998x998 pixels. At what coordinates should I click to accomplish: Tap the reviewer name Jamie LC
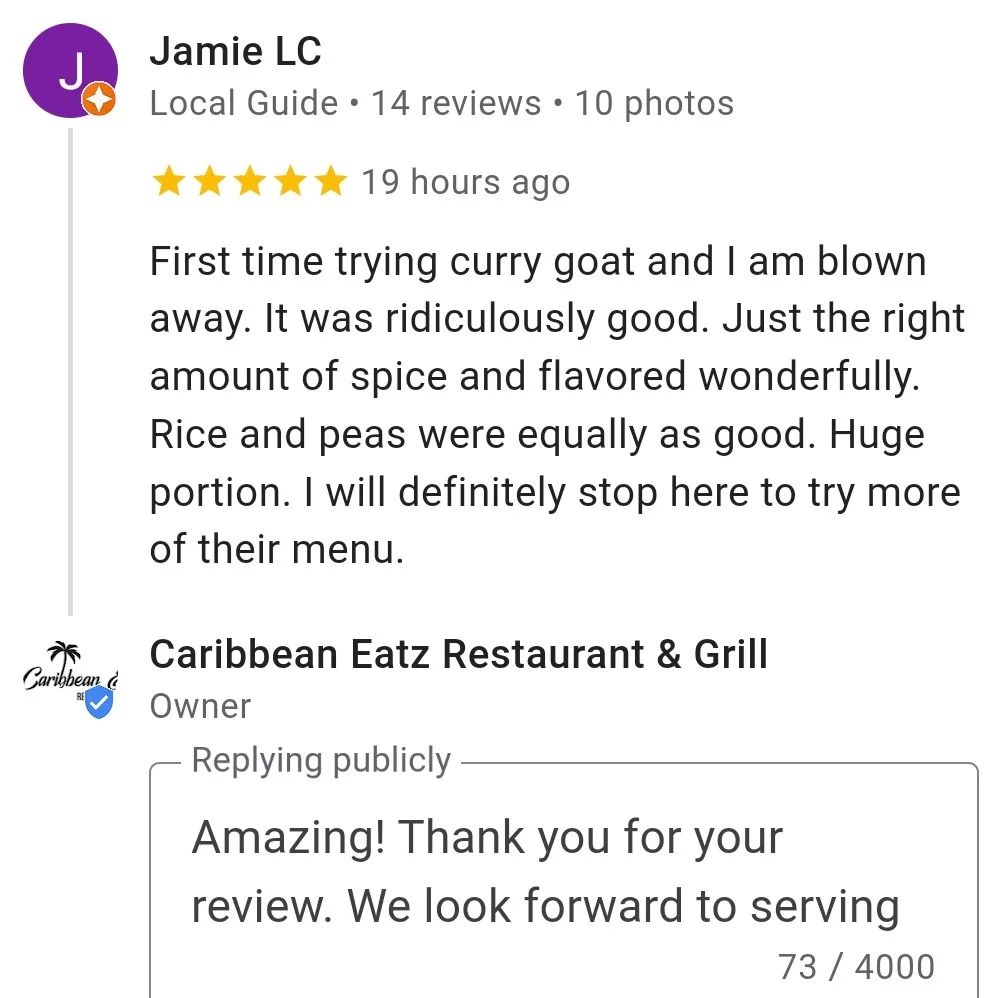pos(235,52)
